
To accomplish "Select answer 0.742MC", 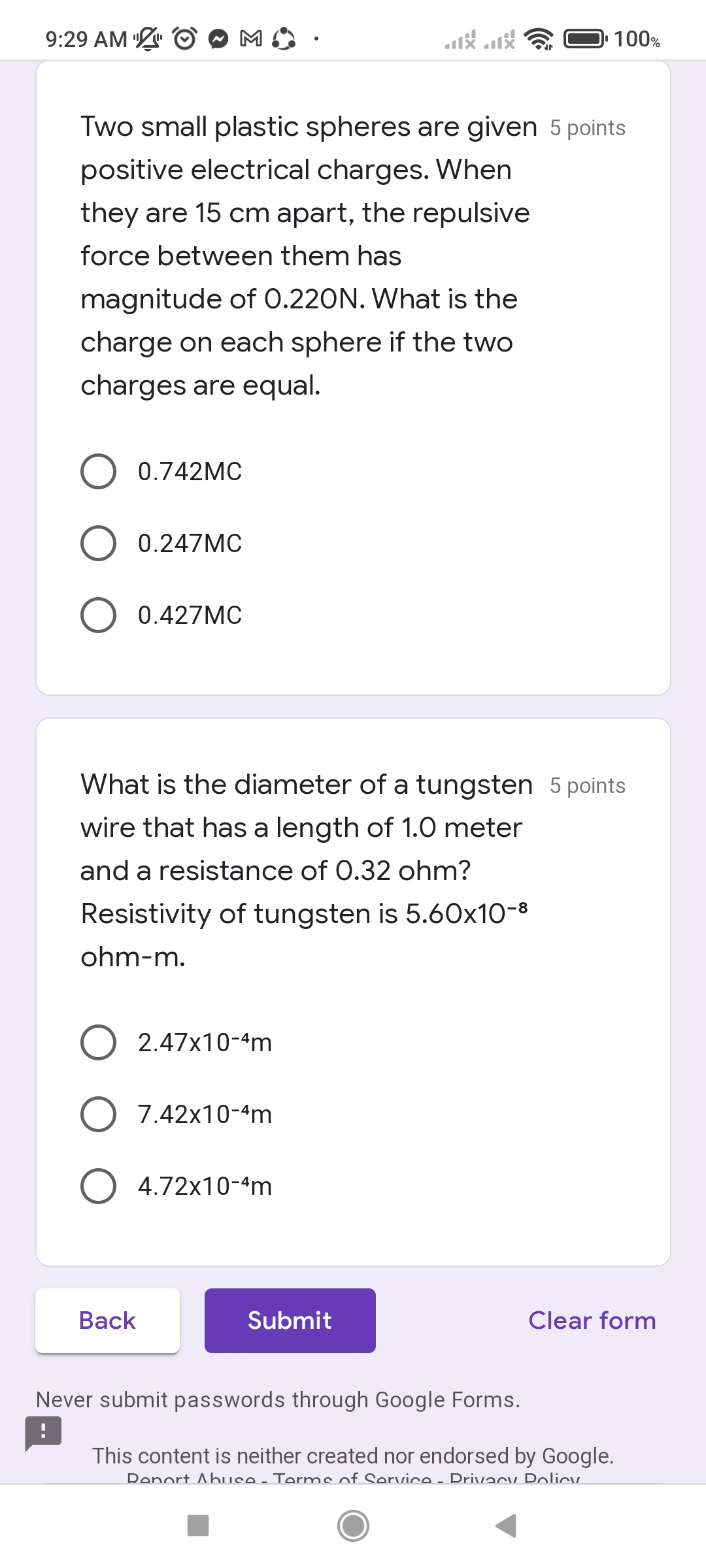I will coord(98,472).
